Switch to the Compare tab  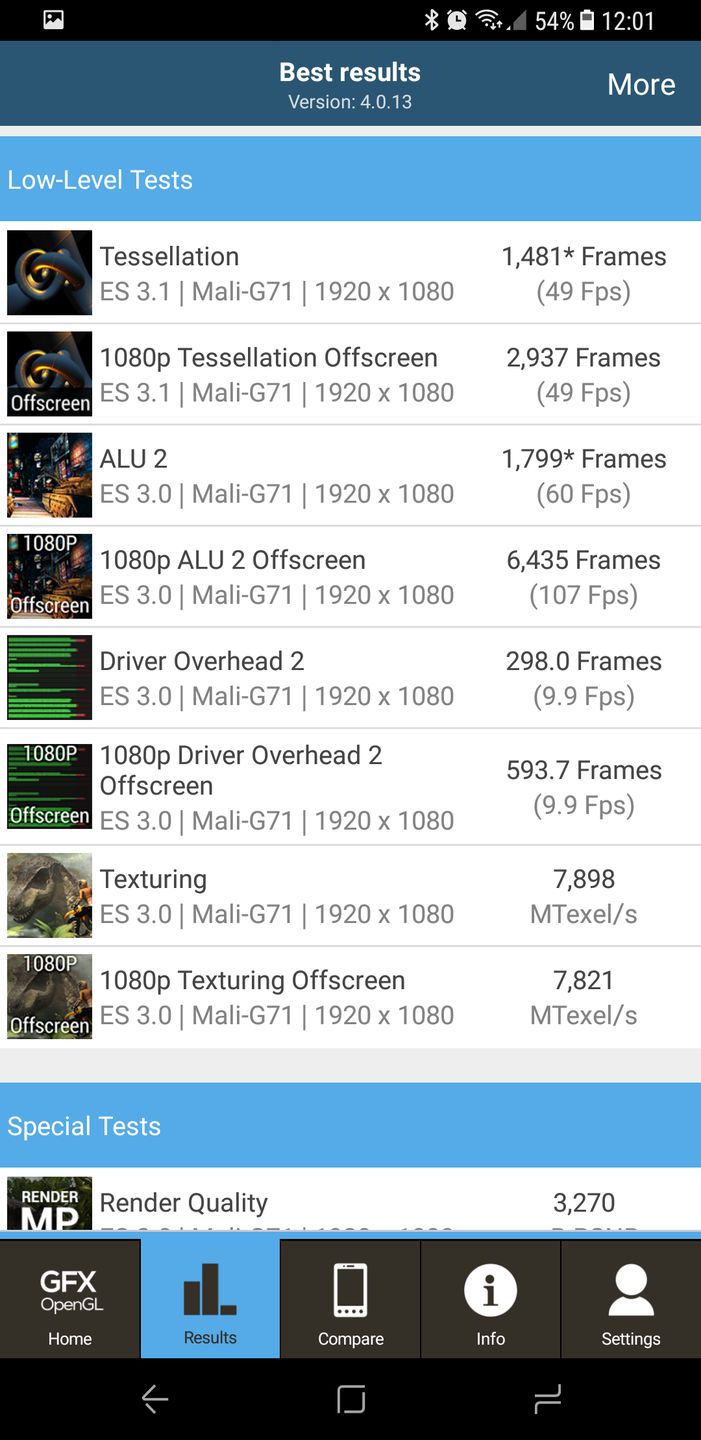coord(351,1298)
